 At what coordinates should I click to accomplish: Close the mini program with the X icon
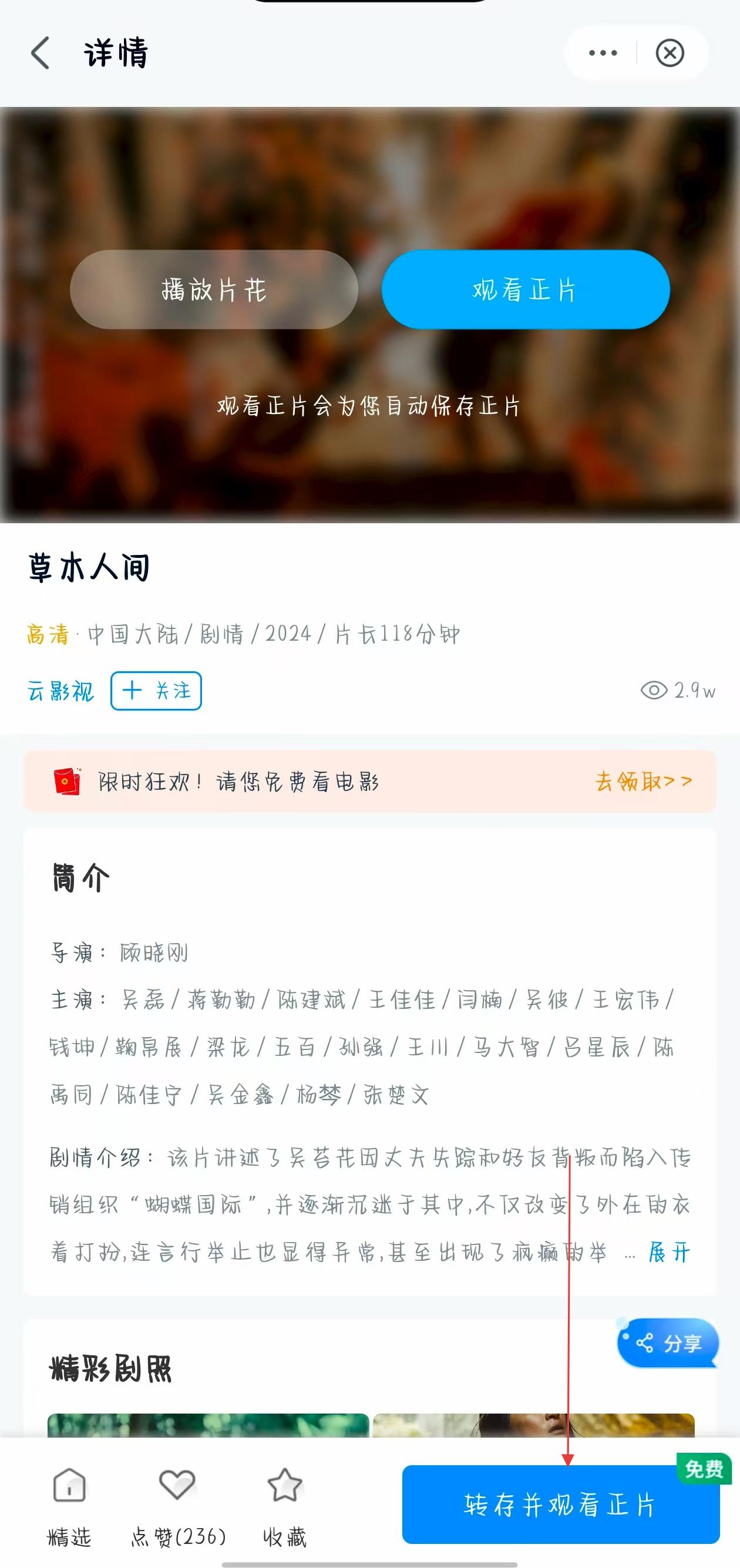670,53
